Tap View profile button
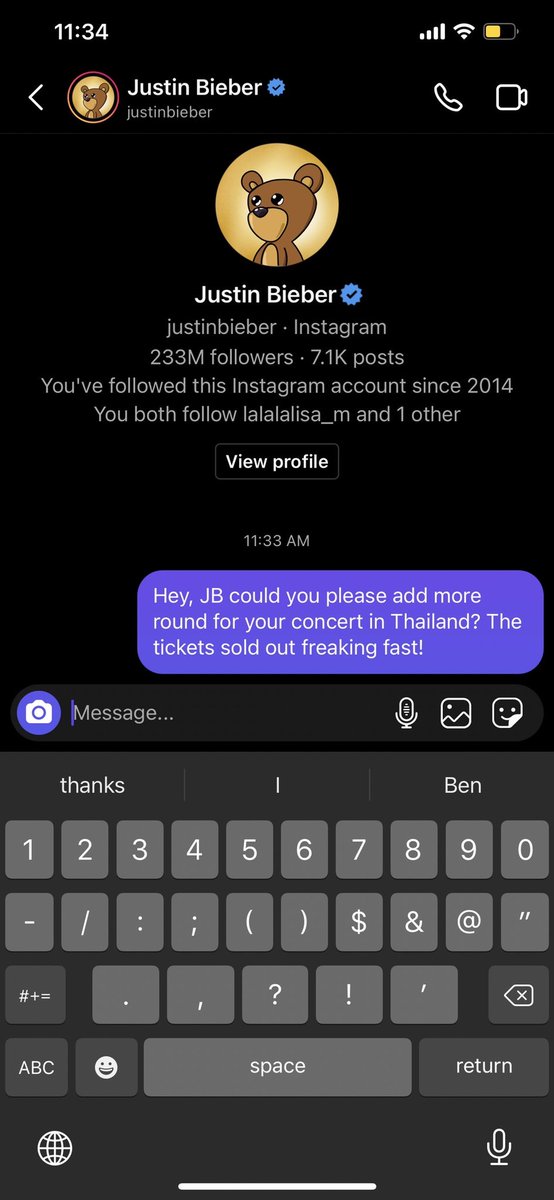The image size is (554, 1200). (277, 462)
